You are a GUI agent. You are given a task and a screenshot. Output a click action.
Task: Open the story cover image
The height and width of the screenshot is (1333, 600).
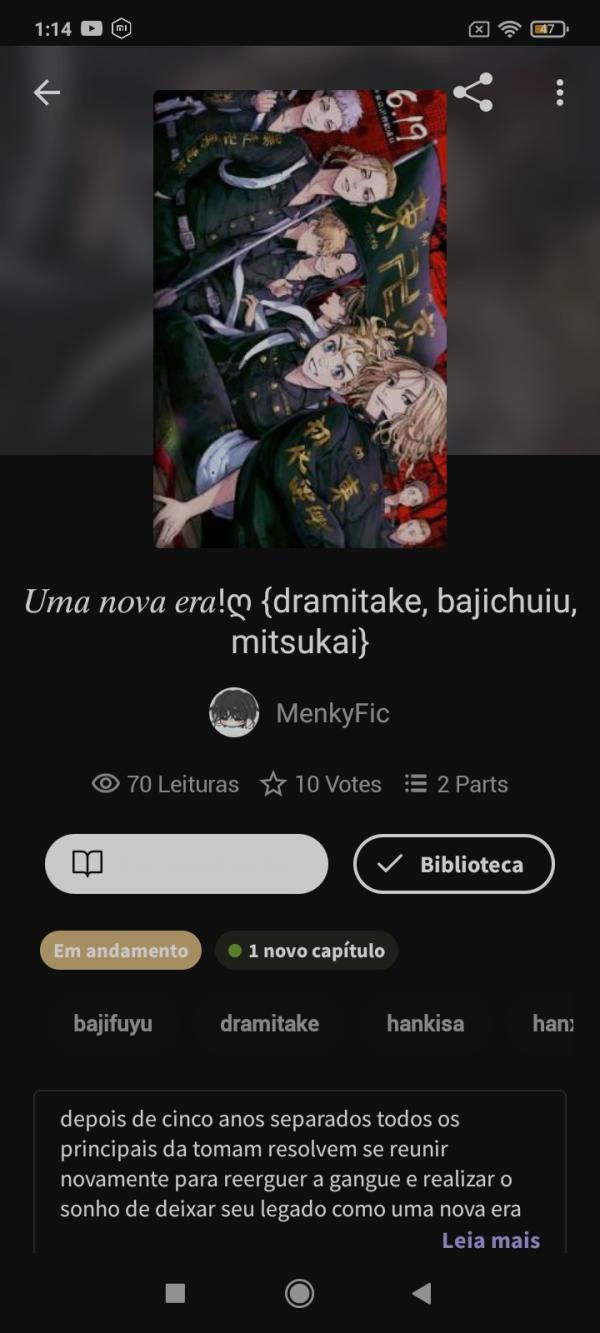(300, 318)
